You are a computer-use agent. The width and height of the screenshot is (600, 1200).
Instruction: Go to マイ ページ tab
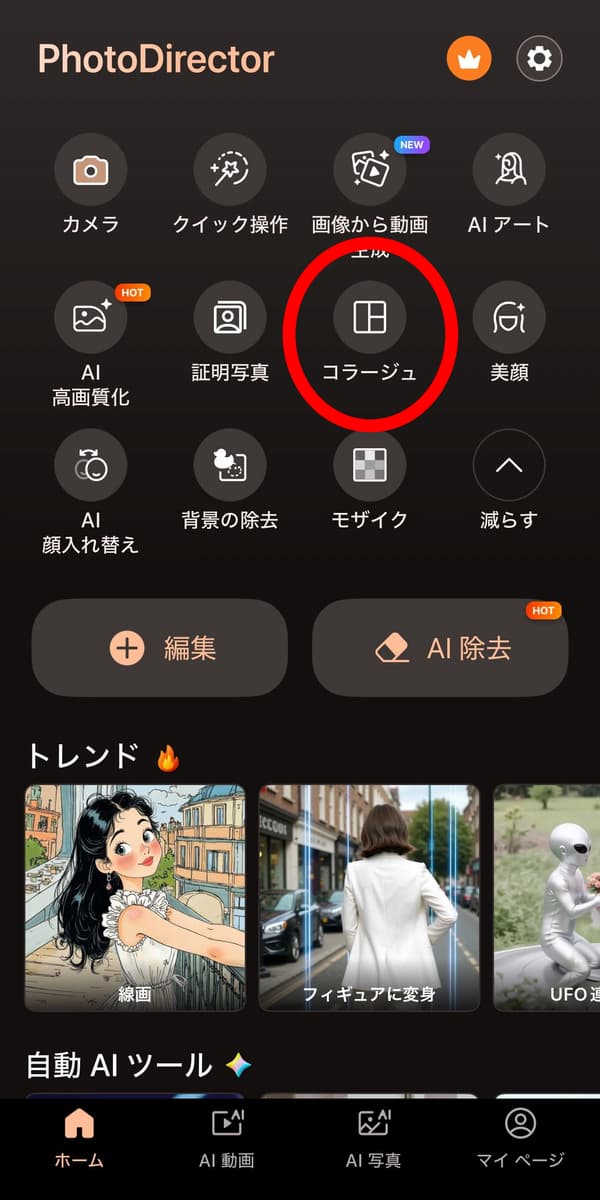(520, 1138)
